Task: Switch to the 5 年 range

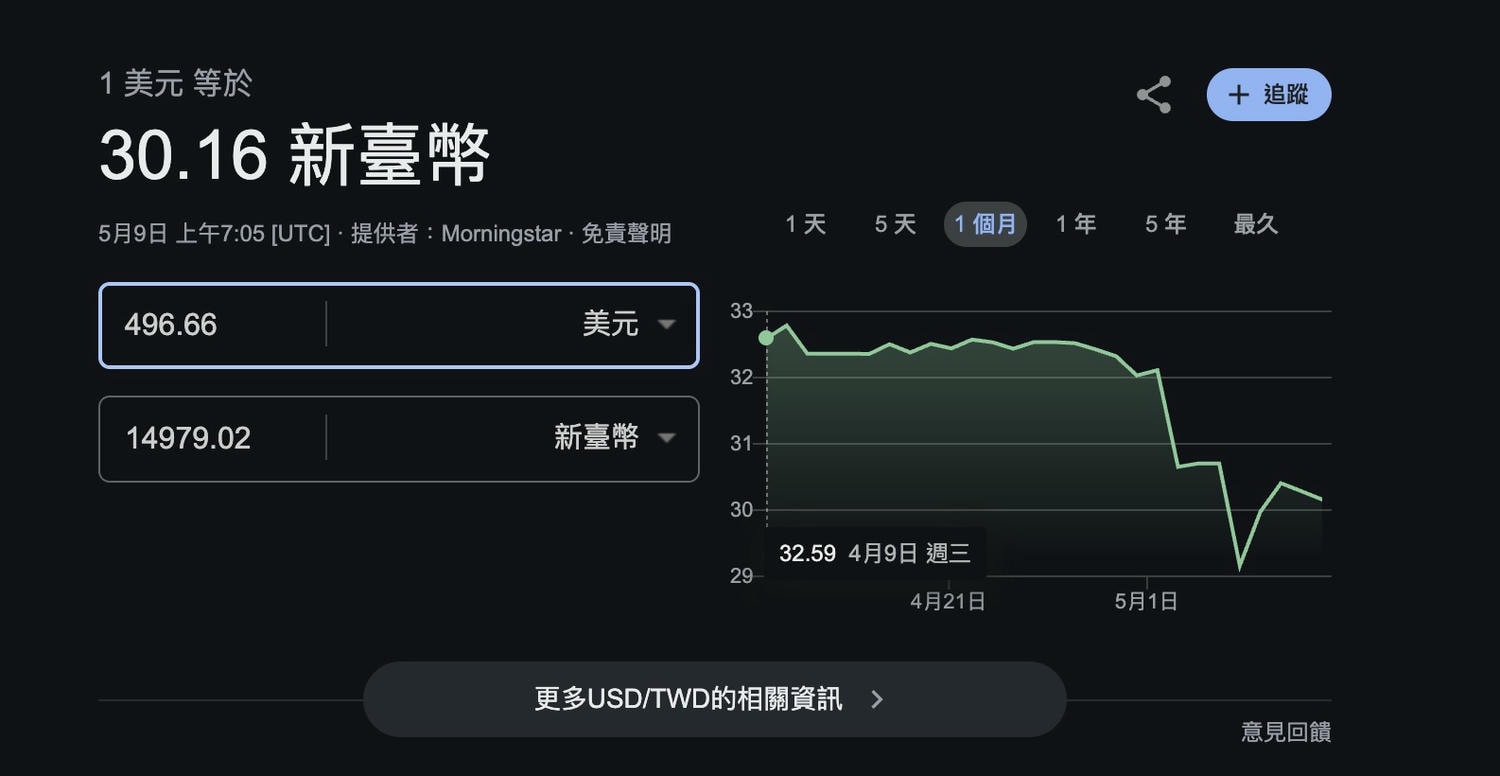Action: [x=1165, y=224]
